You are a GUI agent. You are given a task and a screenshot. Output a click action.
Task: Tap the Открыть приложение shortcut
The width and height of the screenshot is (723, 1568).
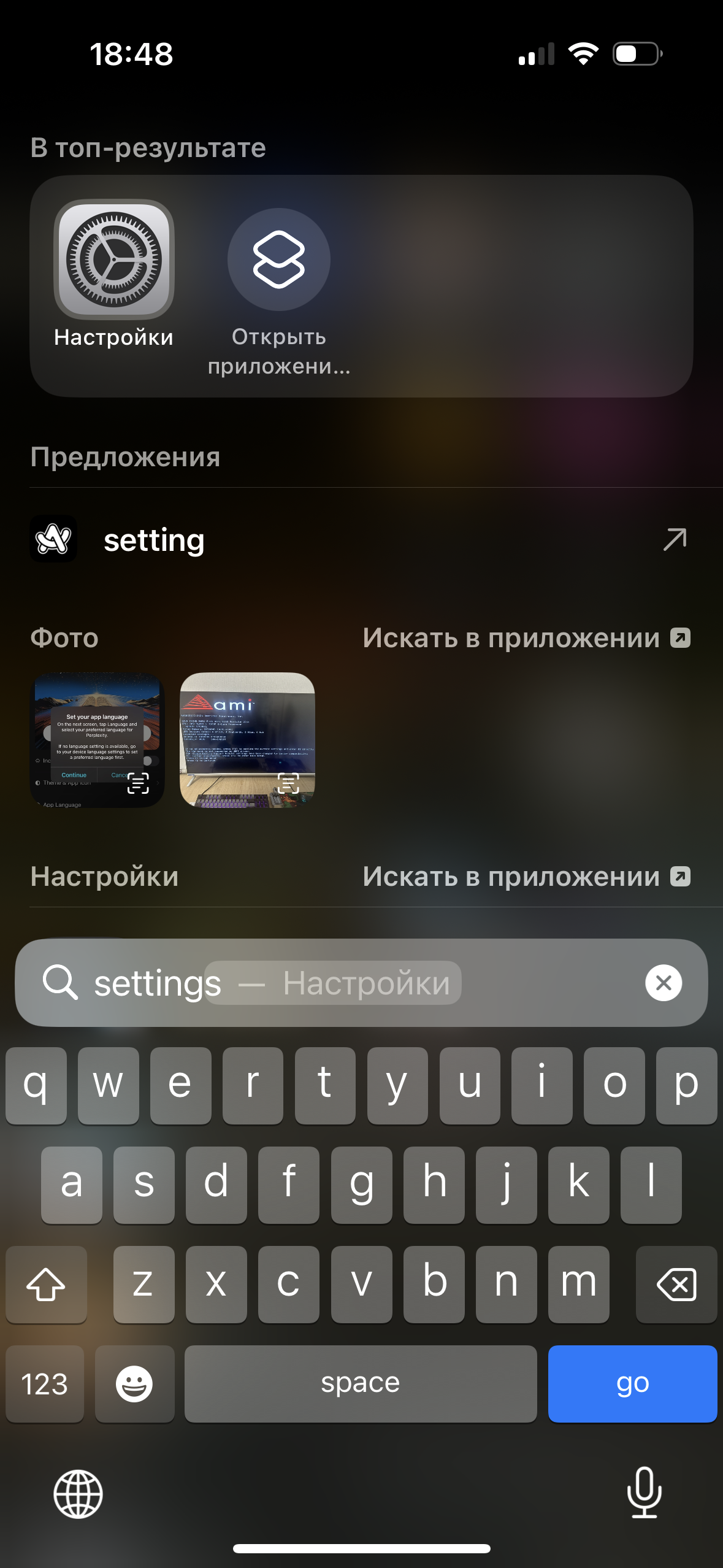pos(279,259)
